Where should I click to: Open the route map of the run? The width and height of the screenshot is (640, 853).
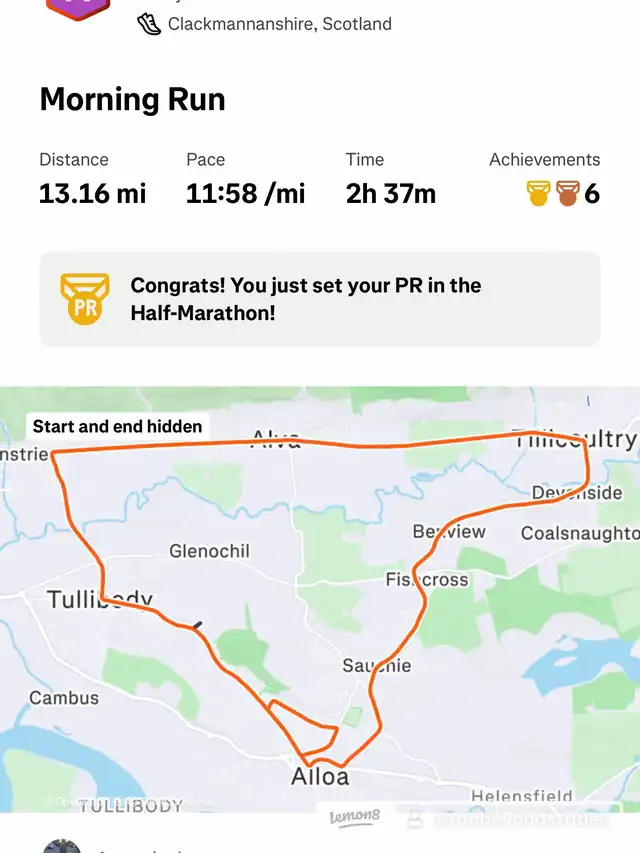pos(320,600)
